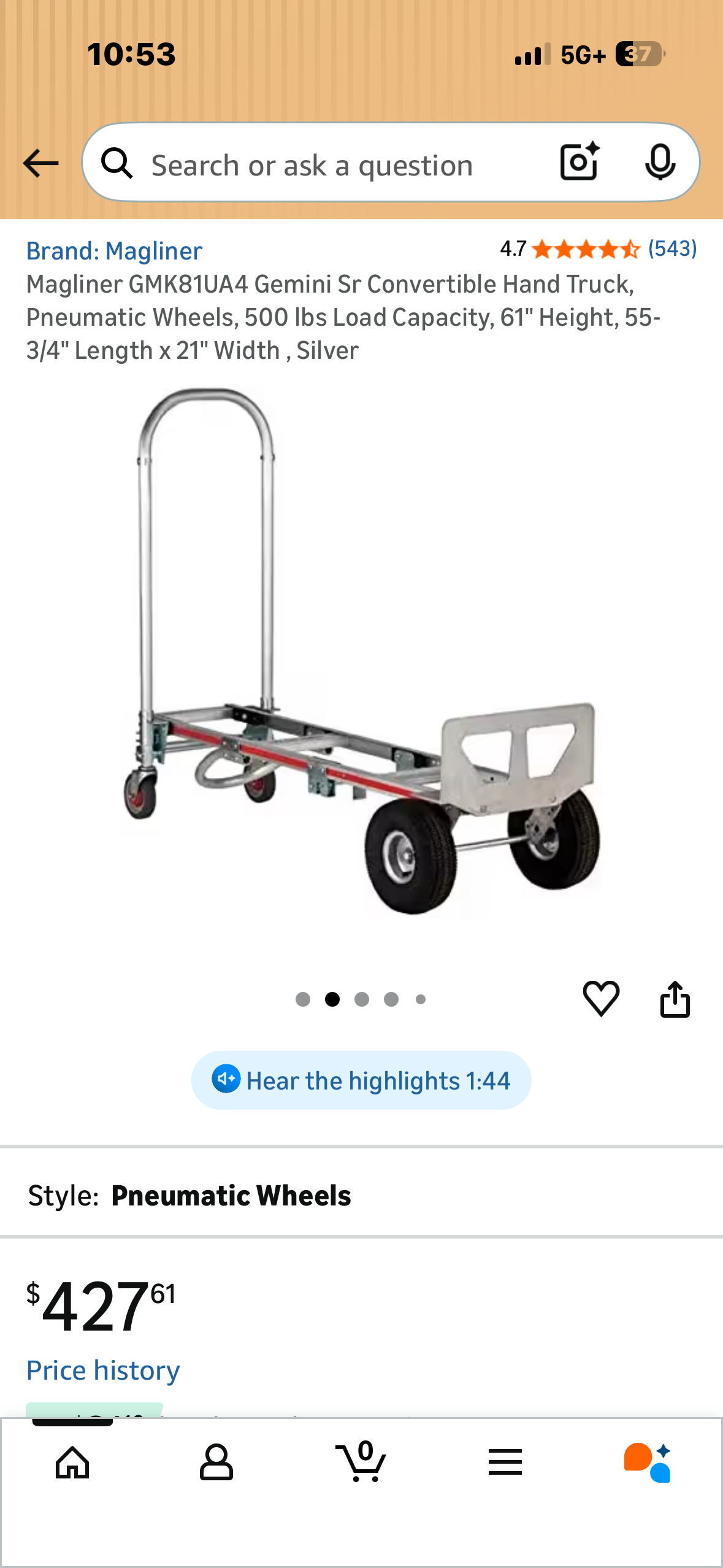Select the second carousel dot indicator

coord(332,999)
